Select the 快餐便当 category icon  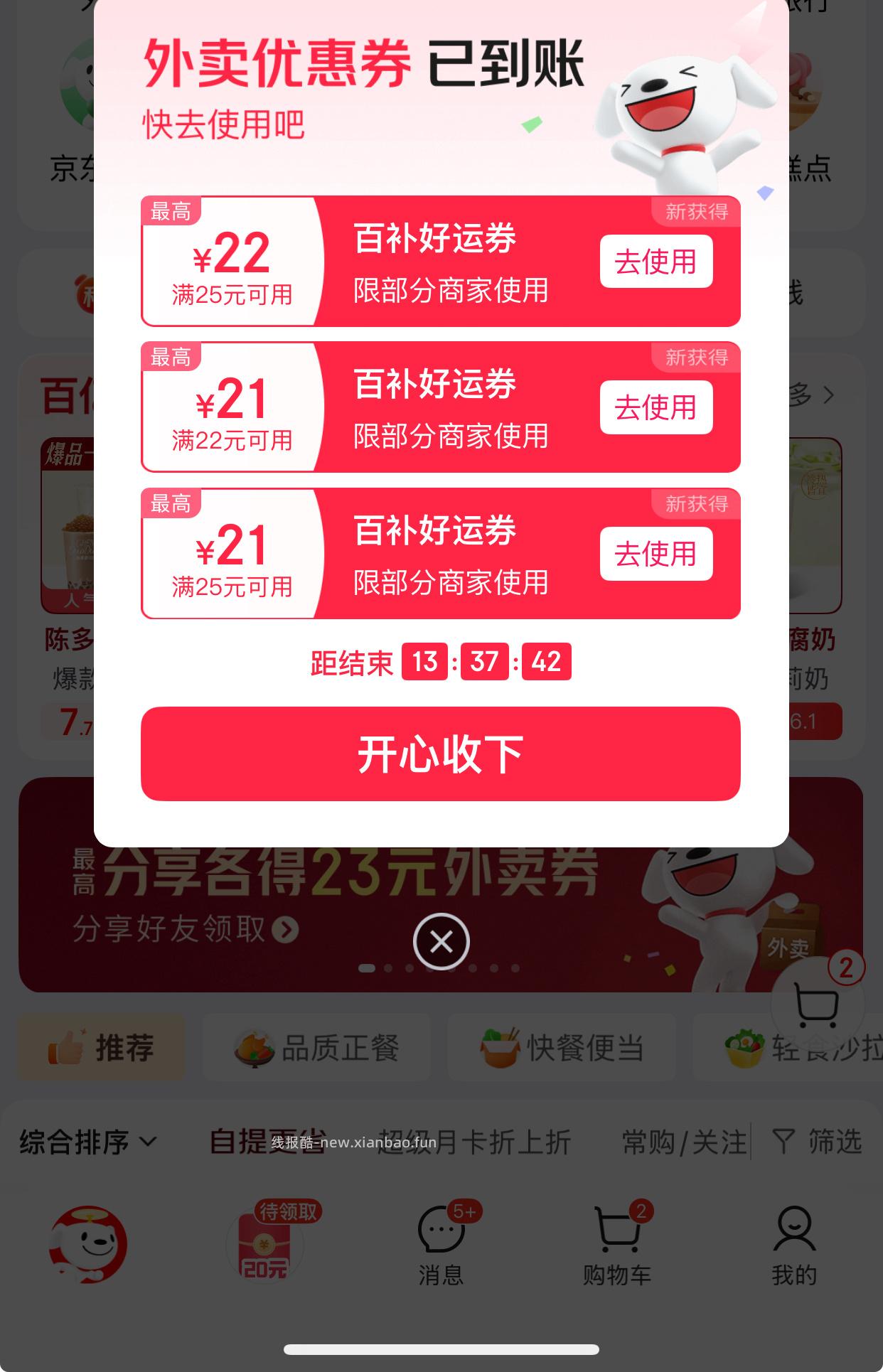click(x=562, y=1048)
